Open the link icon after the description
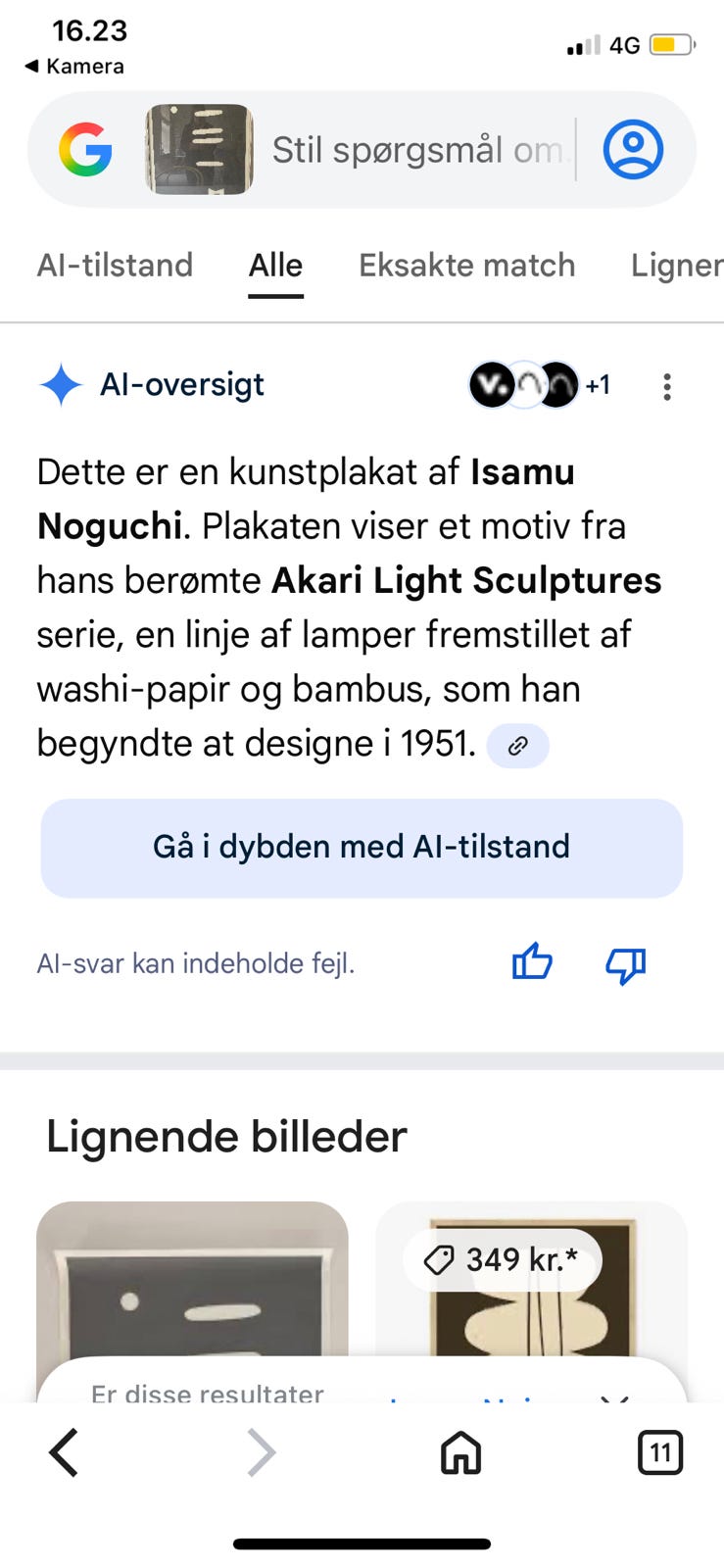Screen dimensions: 724x1568 point(517,746)
